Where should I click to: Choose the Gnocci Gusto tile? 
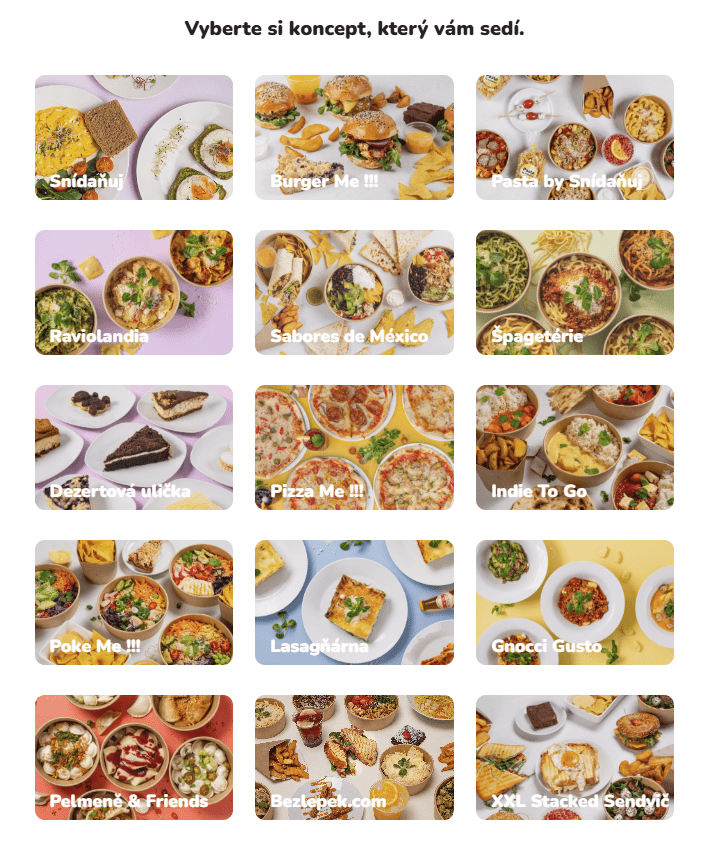(x=574, y=603)
